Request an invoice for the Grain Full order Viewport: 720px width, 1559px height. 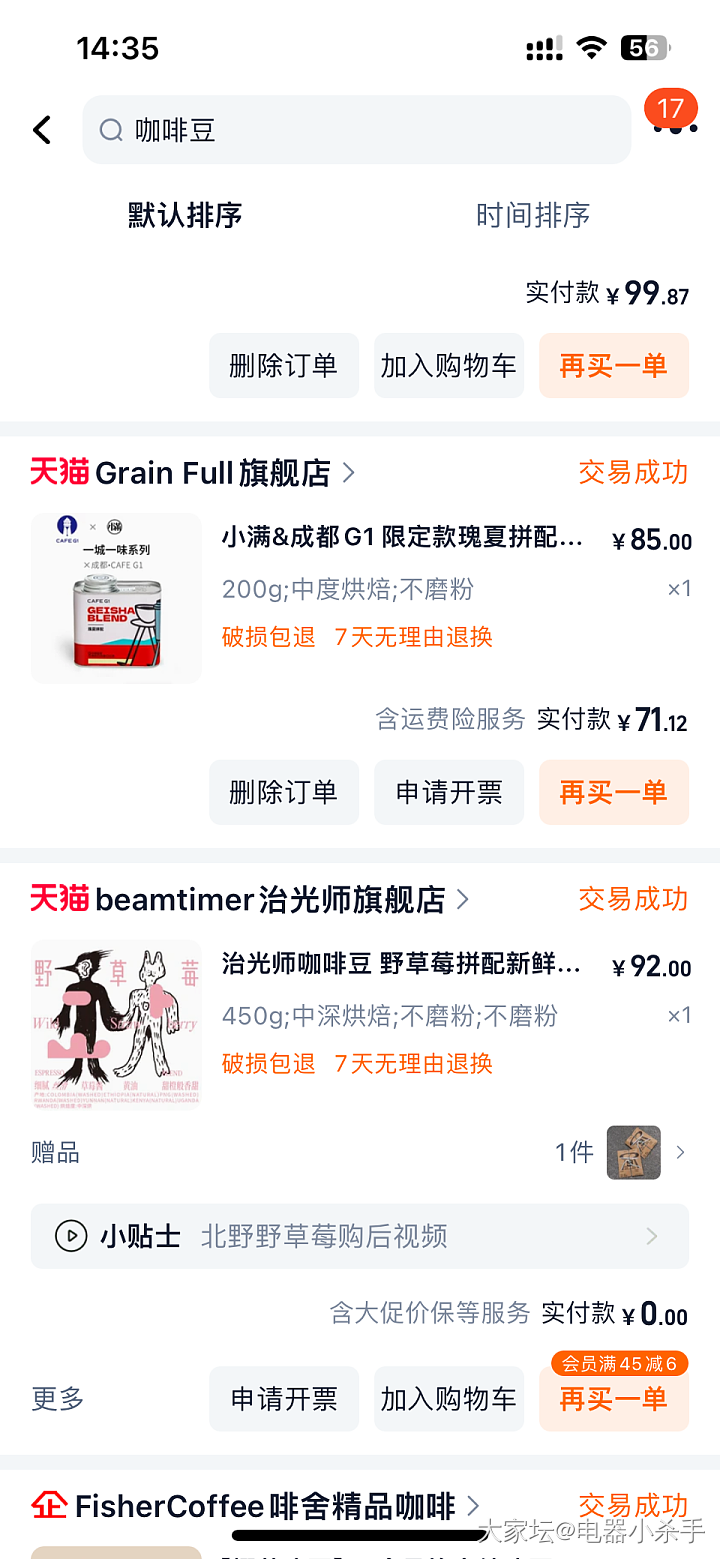tap(448, 792)
